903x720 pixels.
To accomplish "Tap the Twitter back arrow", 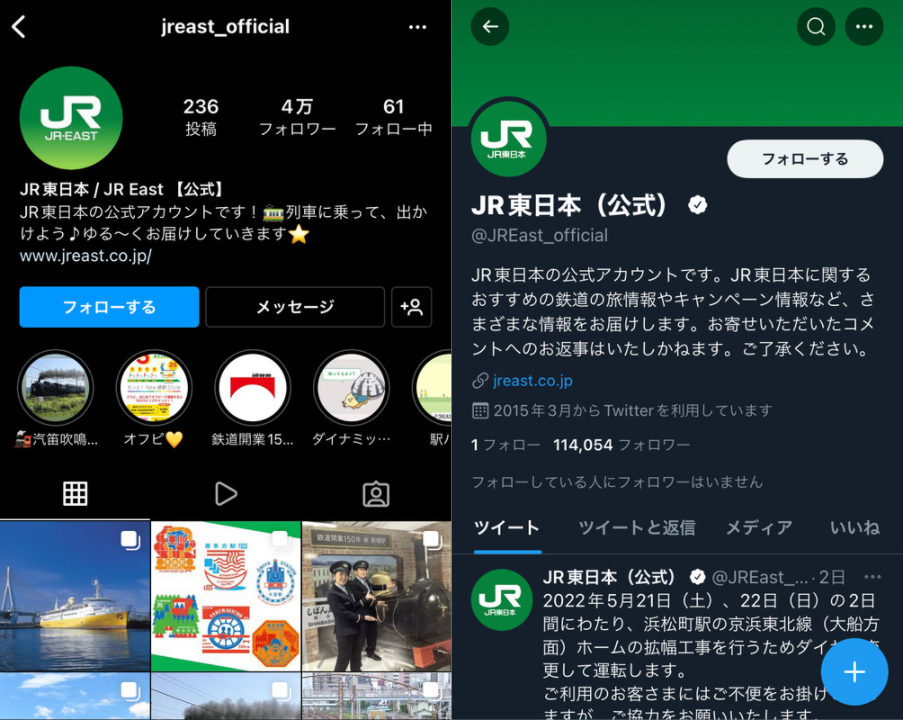I will click(x=490, y=27).
